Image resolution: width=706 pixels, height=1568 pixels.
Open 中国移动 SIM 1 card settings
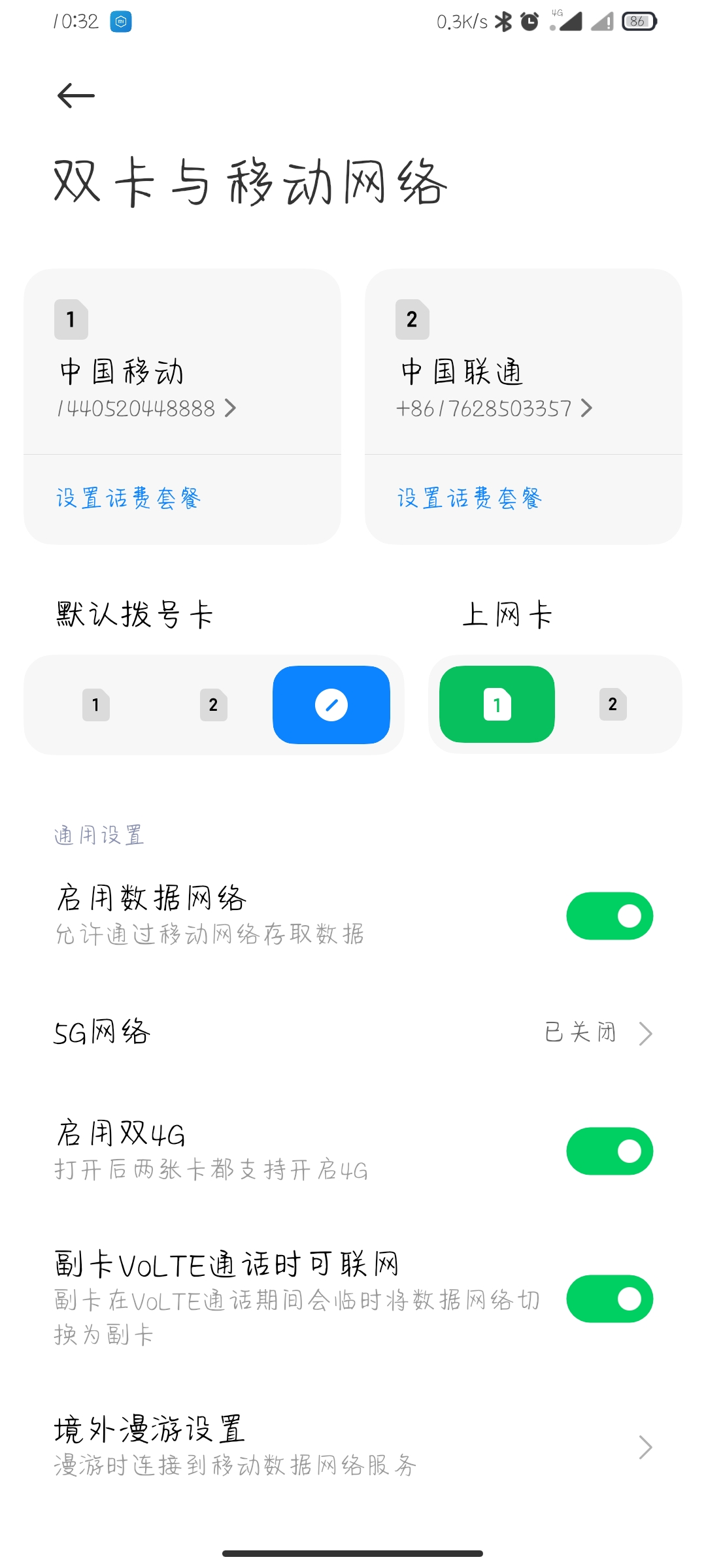pyautogui.click(x=182, y=361)
